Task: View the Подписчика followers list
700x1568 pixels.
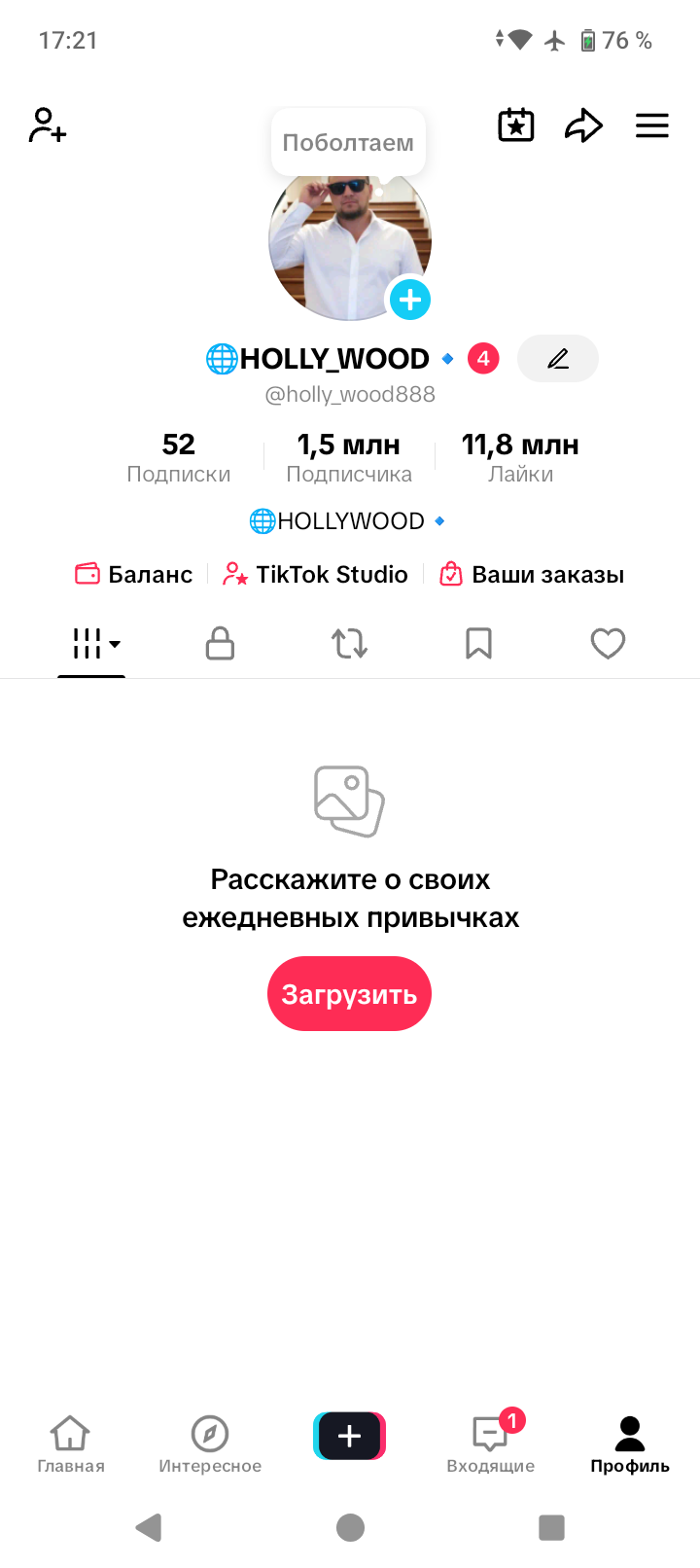Action: tap(349, 458)
